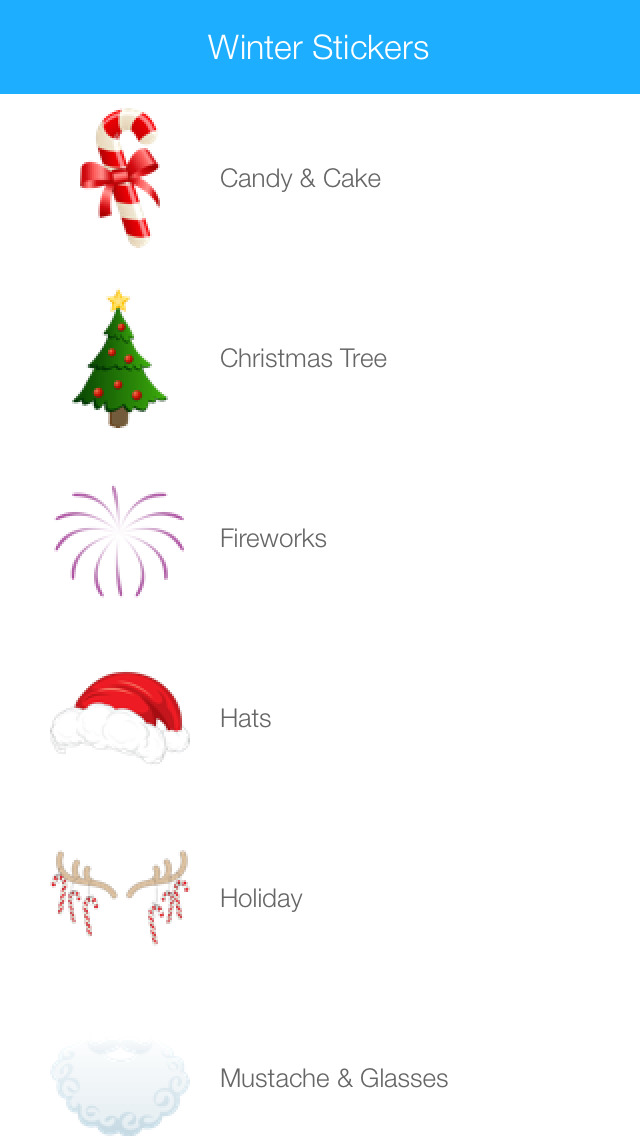Open the Holiday stickers row
The height and width of the screenshot is (1136, 640).
pos(261,899)
